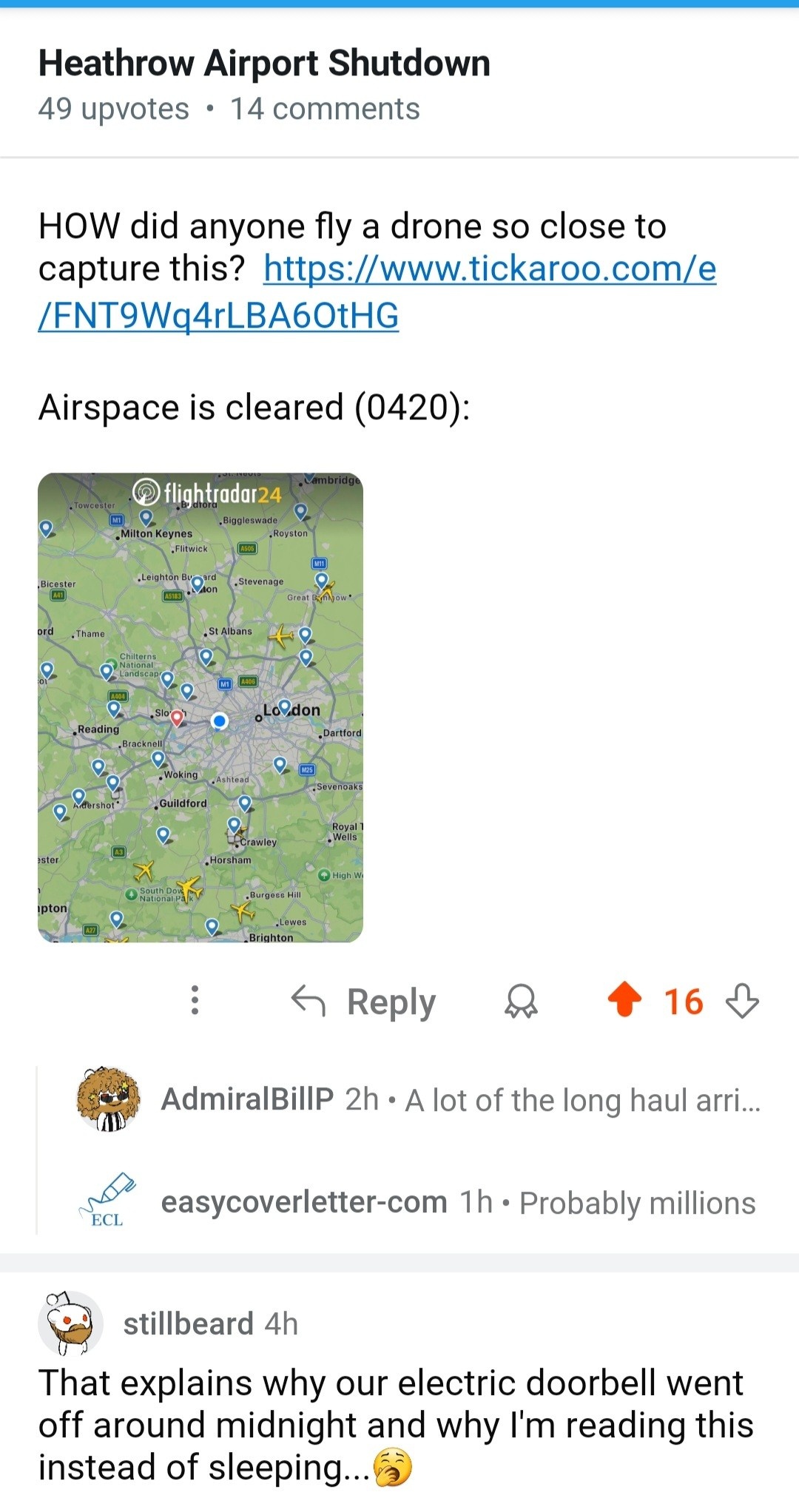Open the comment's three-dot overflow menu
This screenshot has height=1512, width=799.
pyautogui.click(x=195, y=1000)
